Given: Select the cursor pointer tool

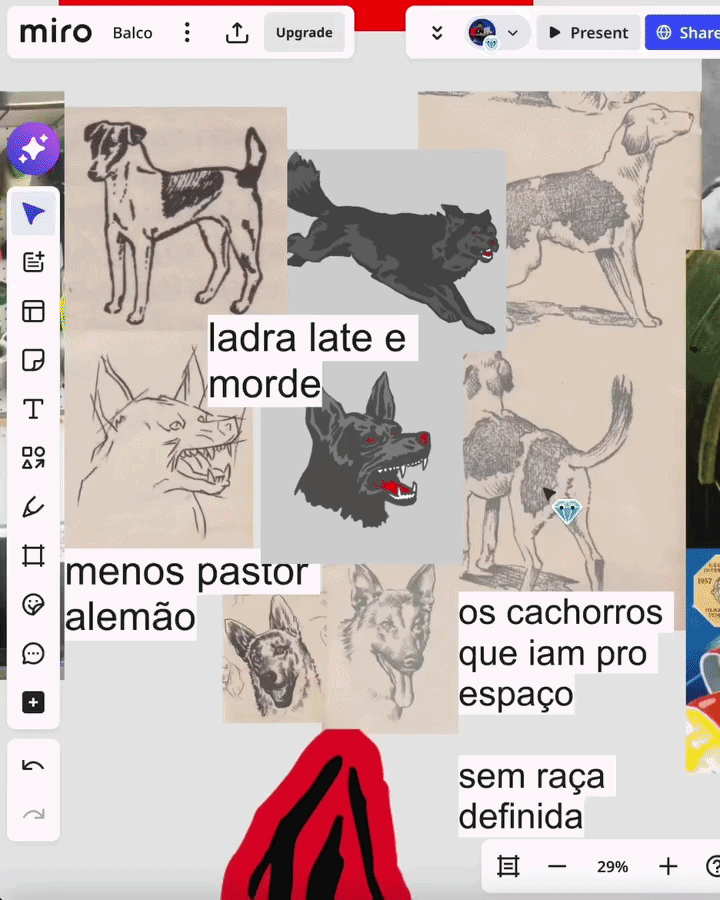Looking at the screenshot, I should tap(33, 214).
